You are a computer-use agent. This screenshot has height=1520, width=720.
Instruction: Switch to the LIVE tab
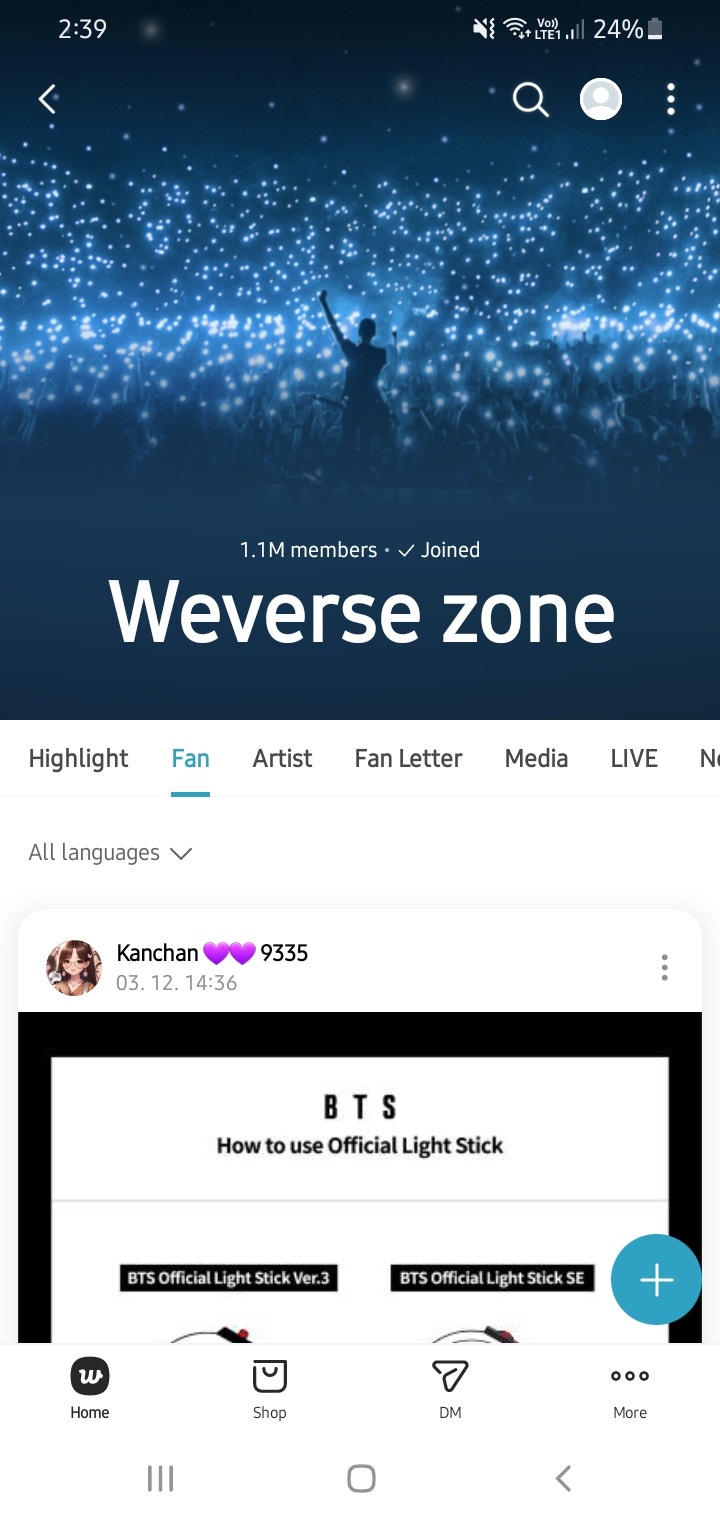[633, 759]
